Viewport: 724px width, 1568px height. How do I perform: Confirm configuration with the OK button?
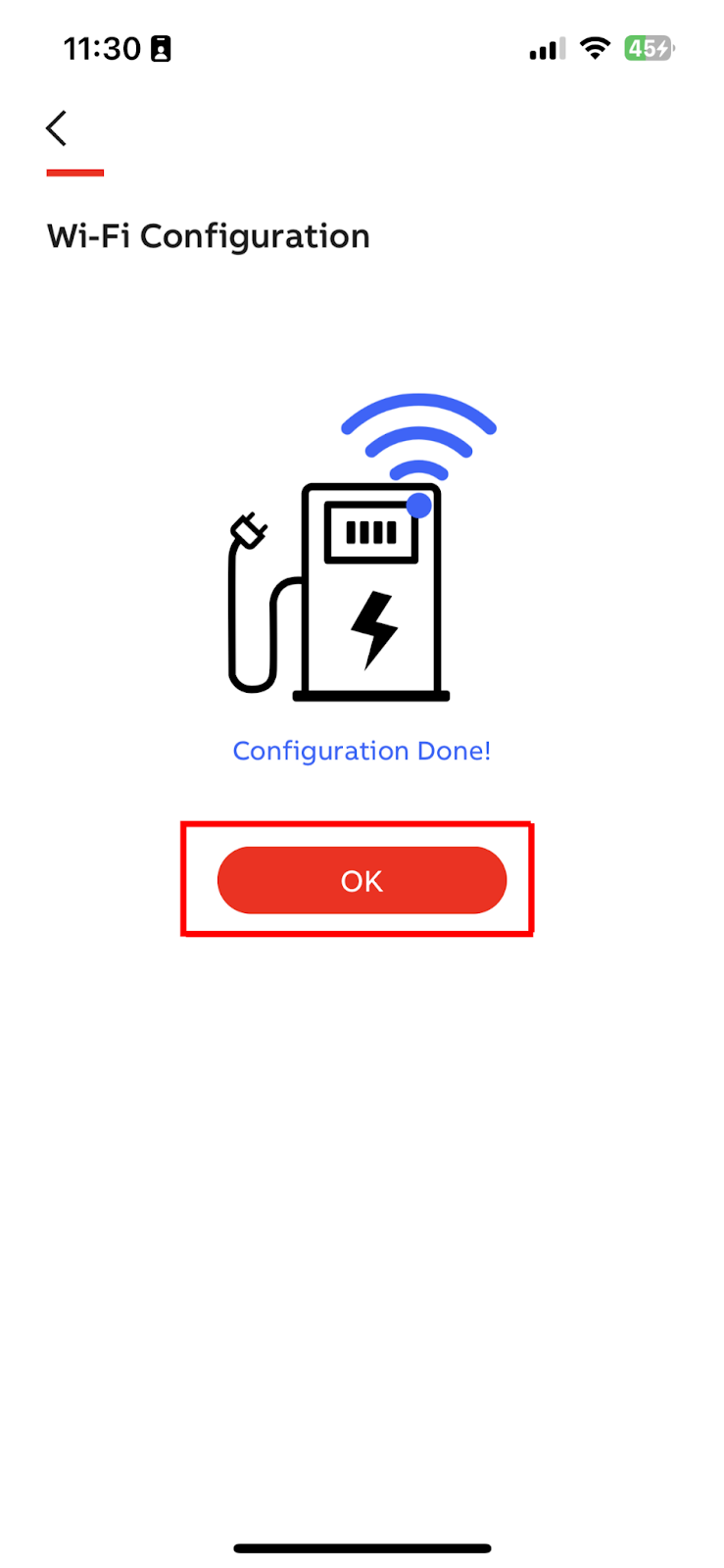coord(362,880)
